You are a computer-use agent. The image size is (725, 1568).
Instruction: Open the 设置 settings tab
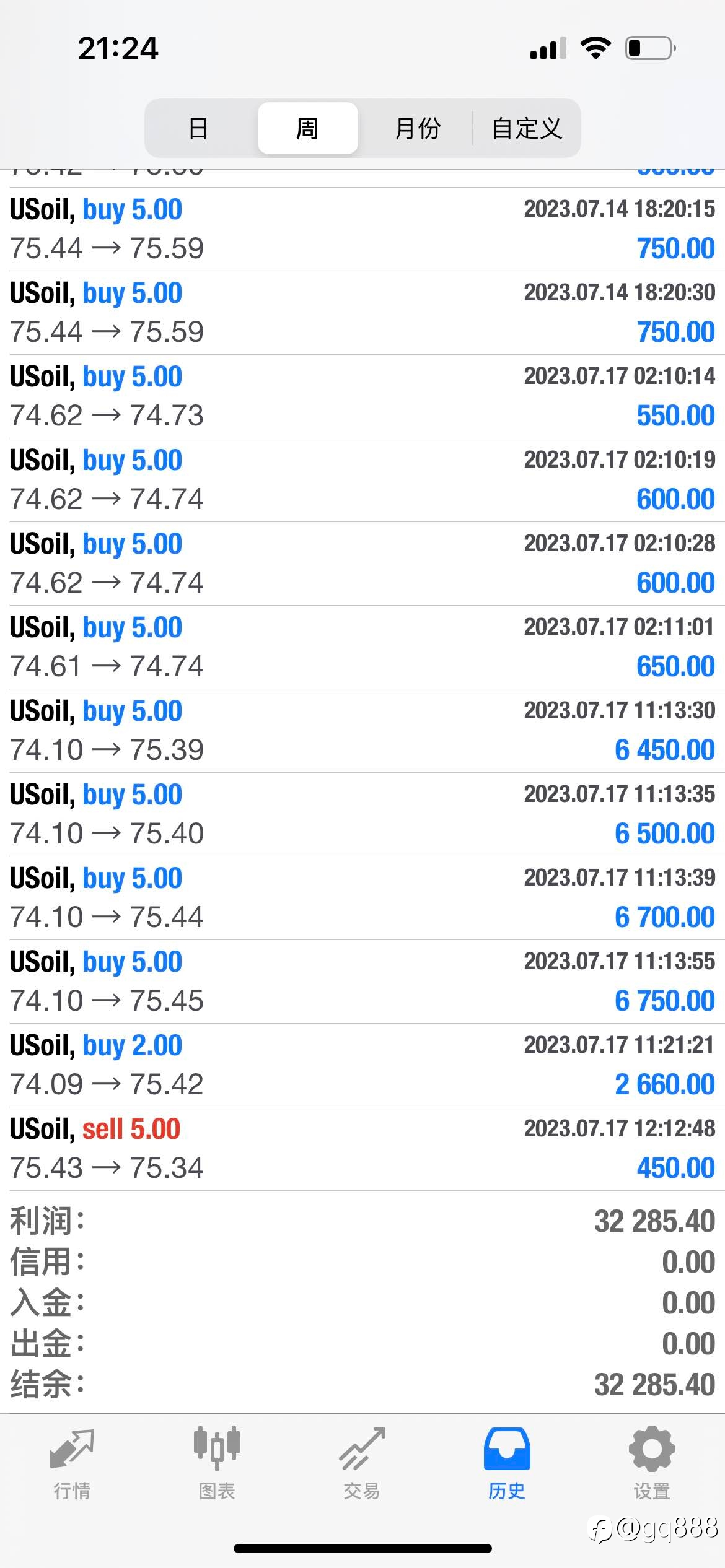(x=652, y=1463)
